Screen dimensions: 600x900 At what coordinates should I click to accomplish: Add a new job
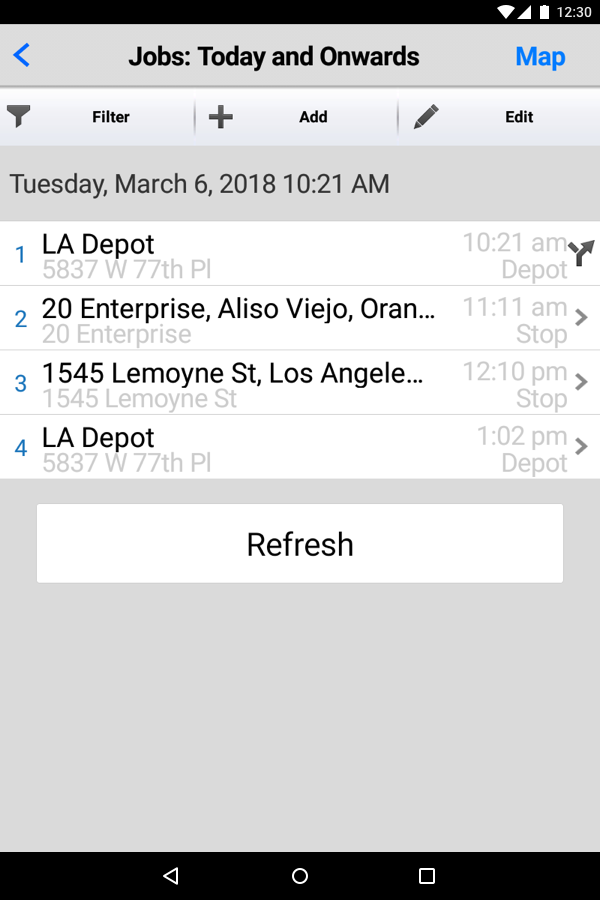point(296,117)
